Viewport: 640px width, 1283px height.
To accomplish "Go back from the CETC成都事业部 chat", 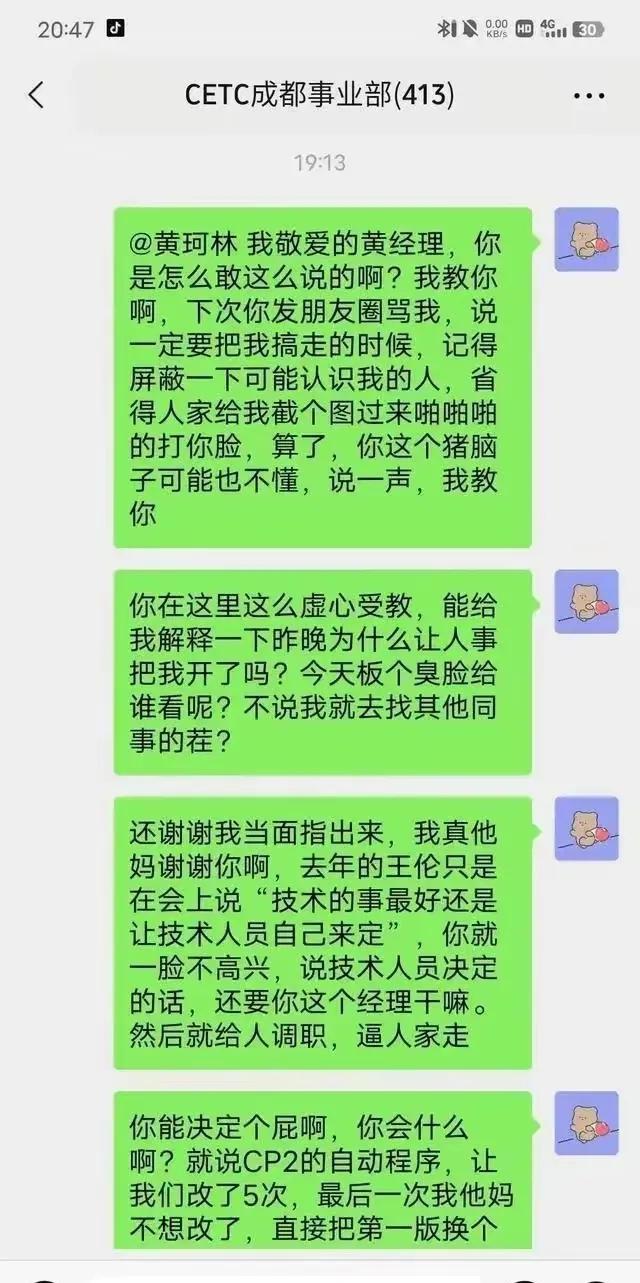I will [36, 96].
